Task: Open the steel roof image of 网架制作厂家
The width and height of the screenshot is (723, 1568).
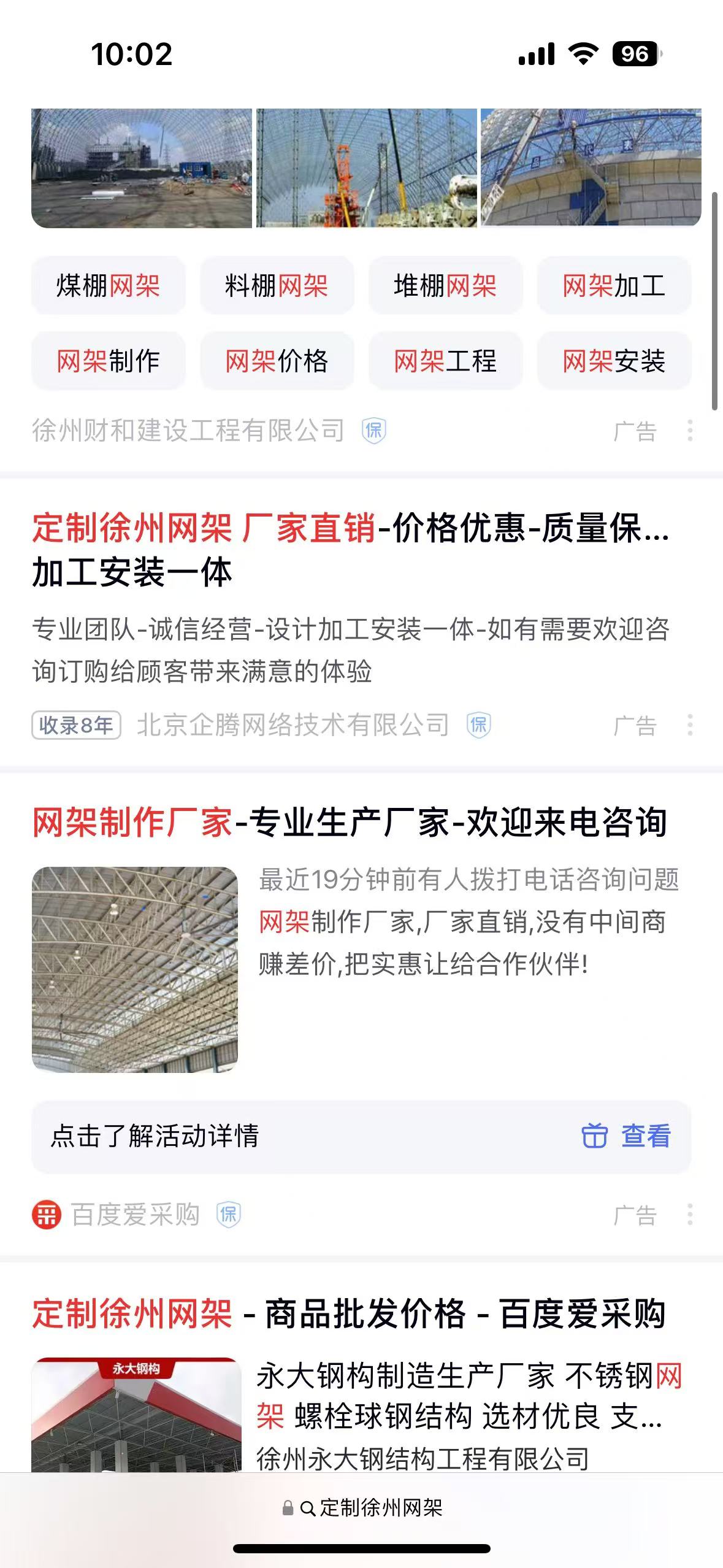Action: [x=135, y=969]
